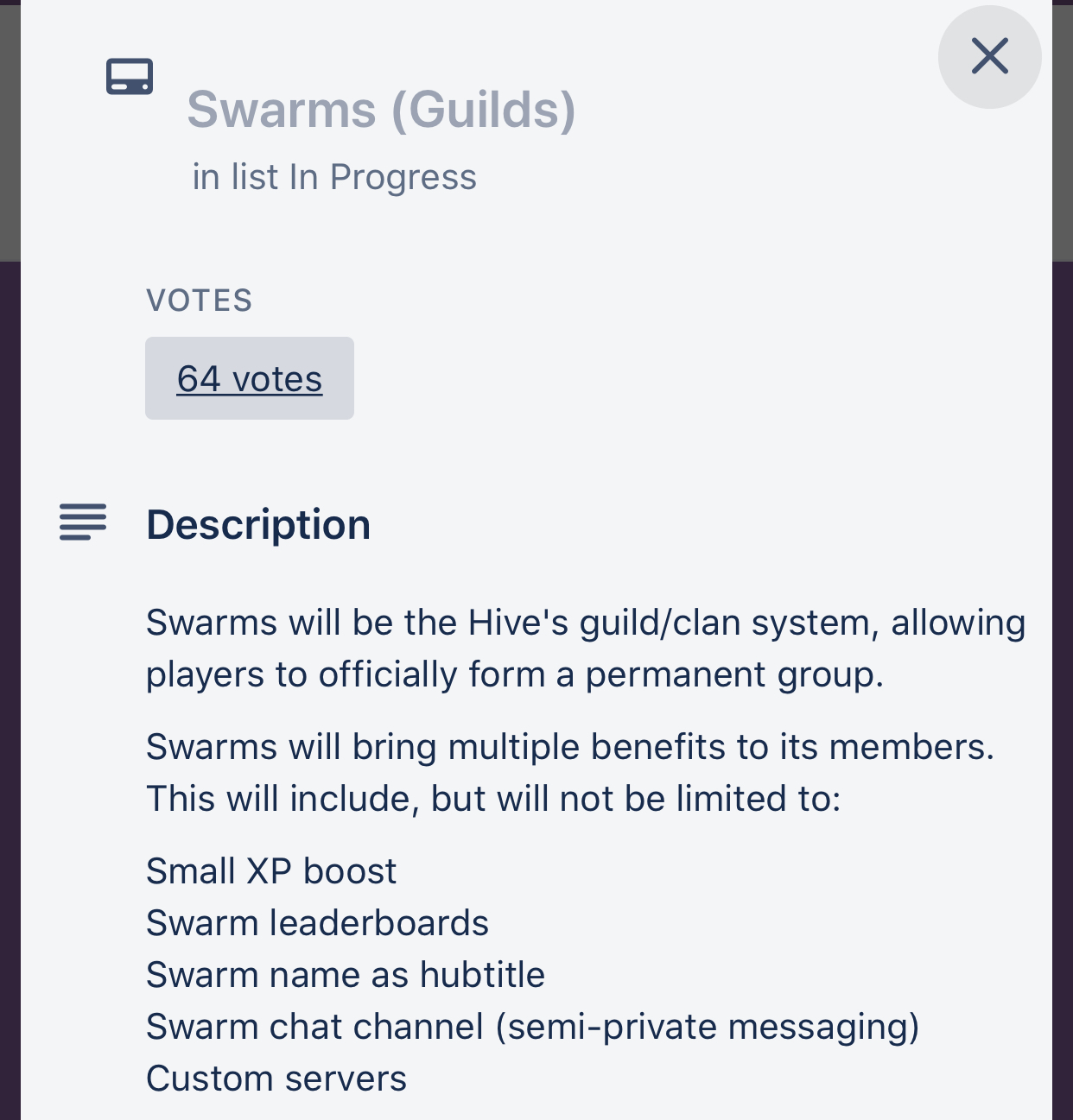Open the 64 votes button
The width and height of the screenshot is (1073, 1120).
coord(249,378)
